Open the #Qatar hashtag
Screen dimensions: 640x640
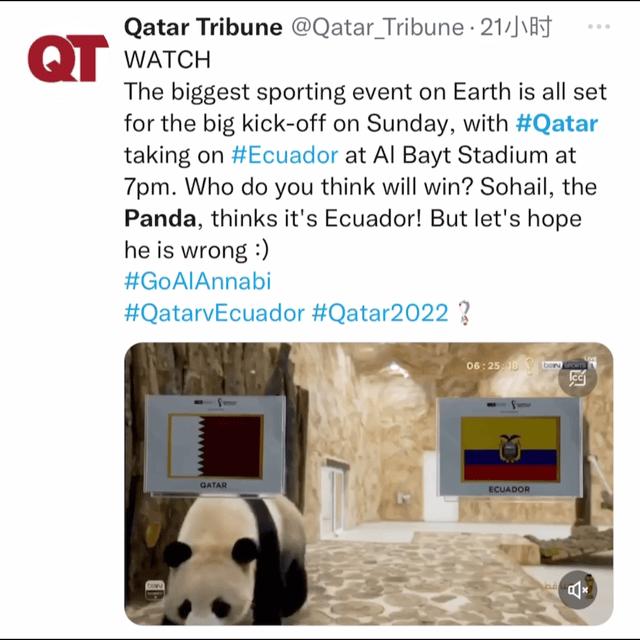pyautogui.click(x=557, y=124)
